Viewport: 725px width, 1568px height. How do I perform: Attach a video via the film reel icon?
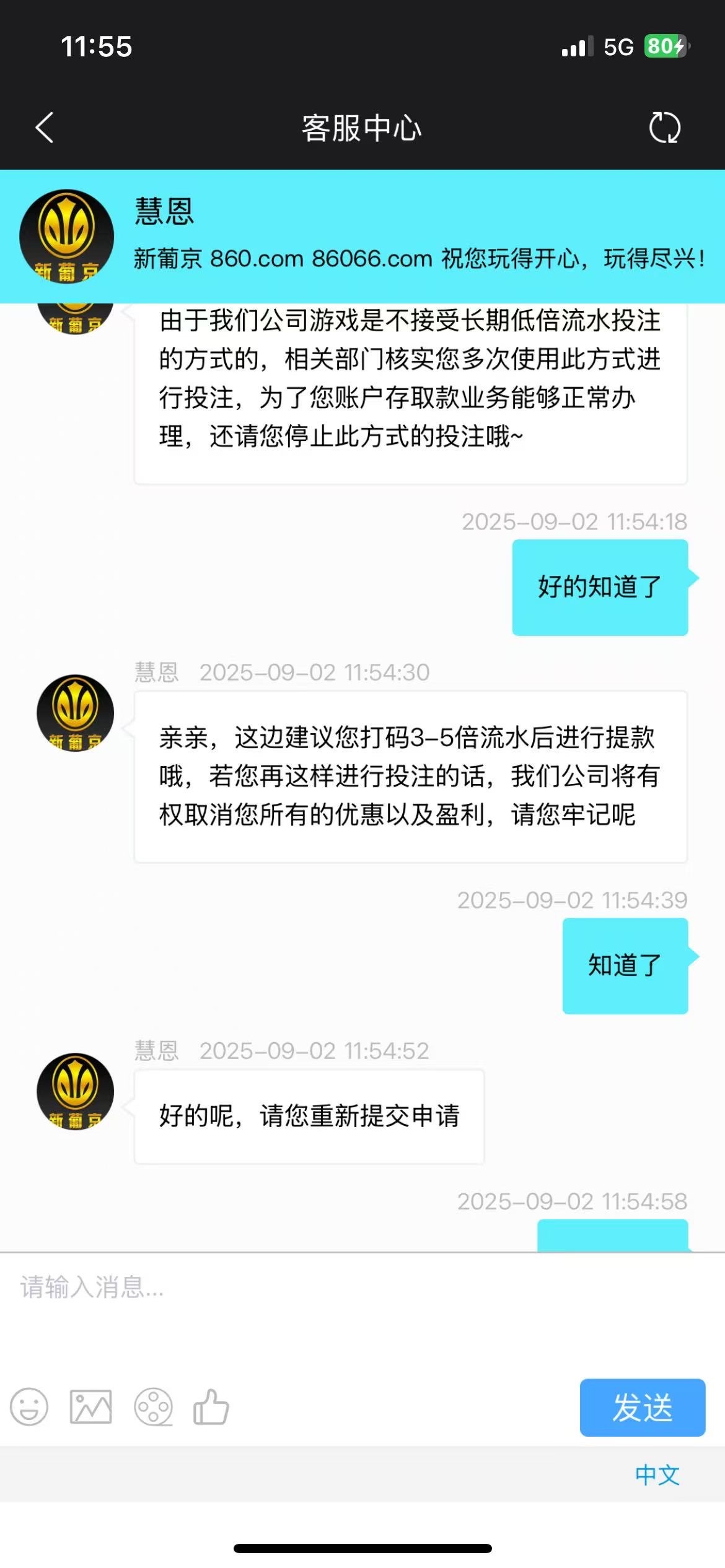(x=153, y=1407)
